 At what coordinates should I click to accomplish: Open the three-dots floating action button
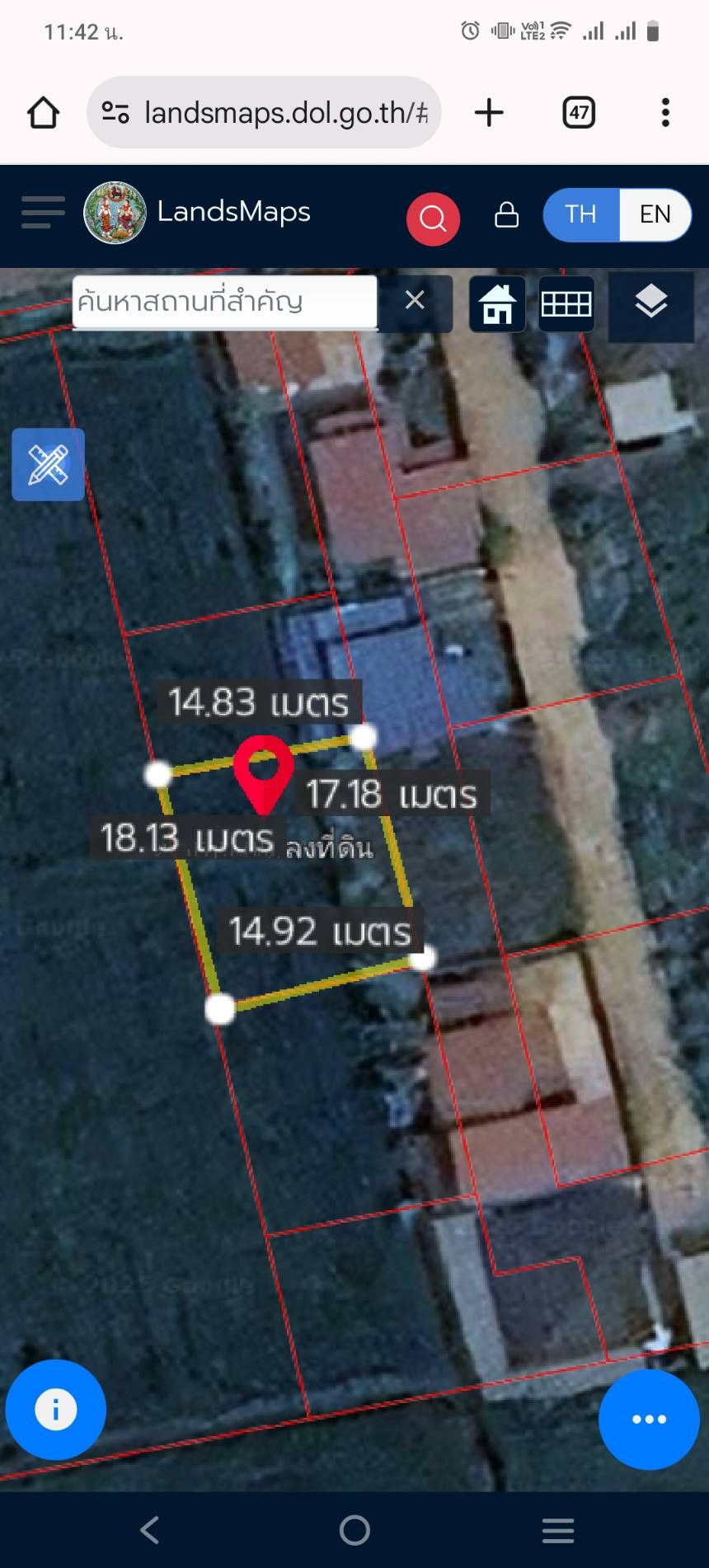pos(650,1420)
